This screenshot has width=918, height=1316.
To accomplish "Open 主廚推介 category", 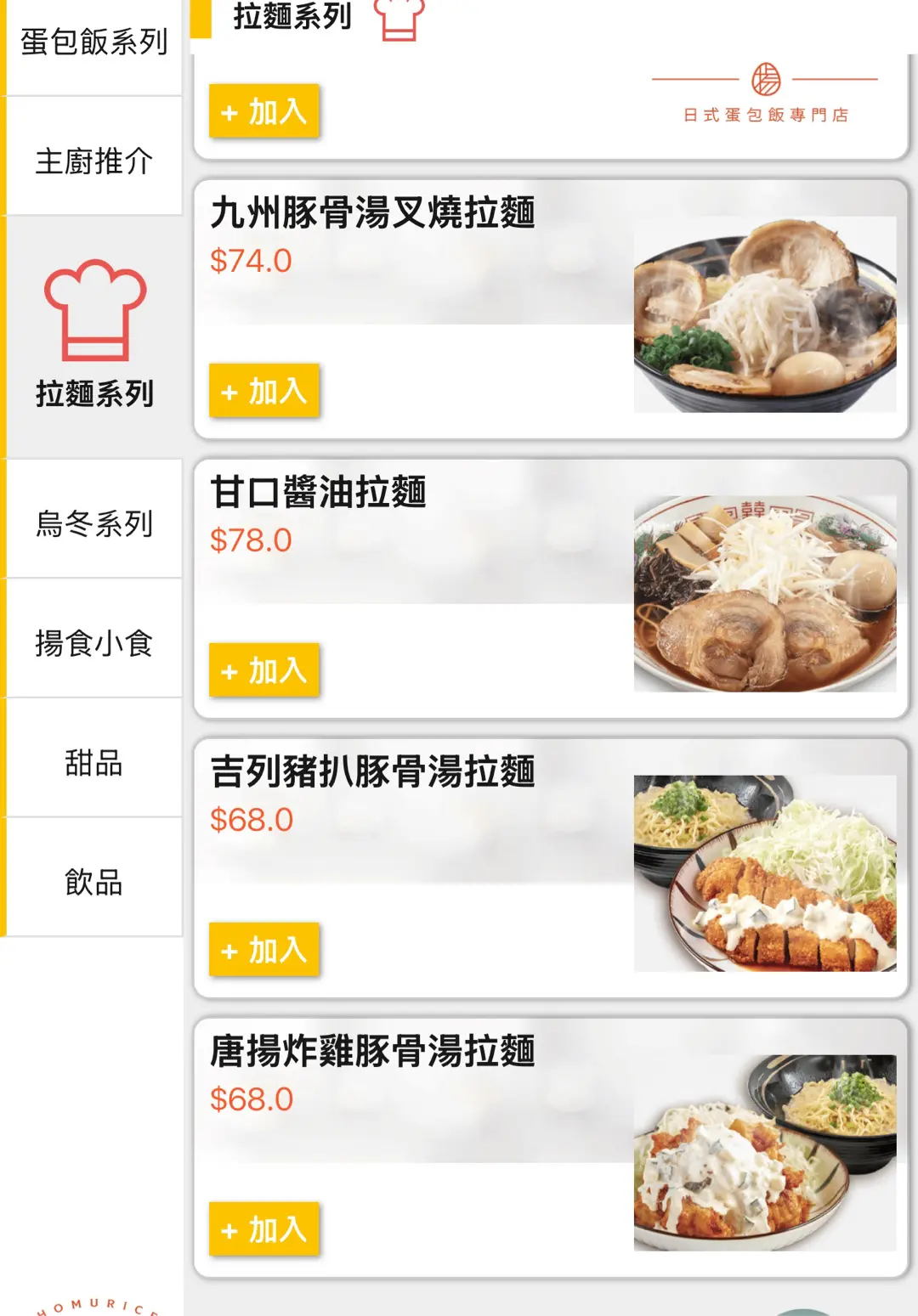I will (93, 160).
